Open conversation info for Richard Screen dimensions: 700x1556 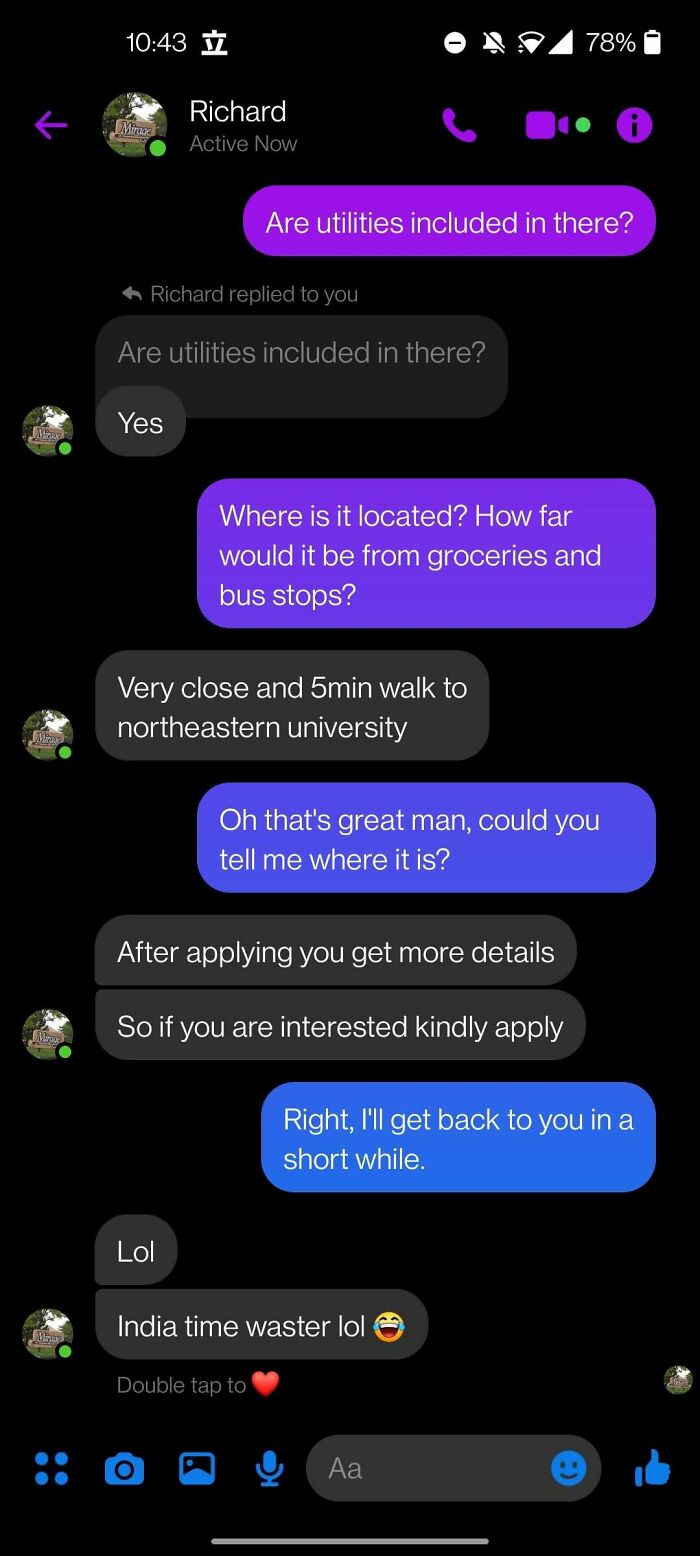click(634, 125)
